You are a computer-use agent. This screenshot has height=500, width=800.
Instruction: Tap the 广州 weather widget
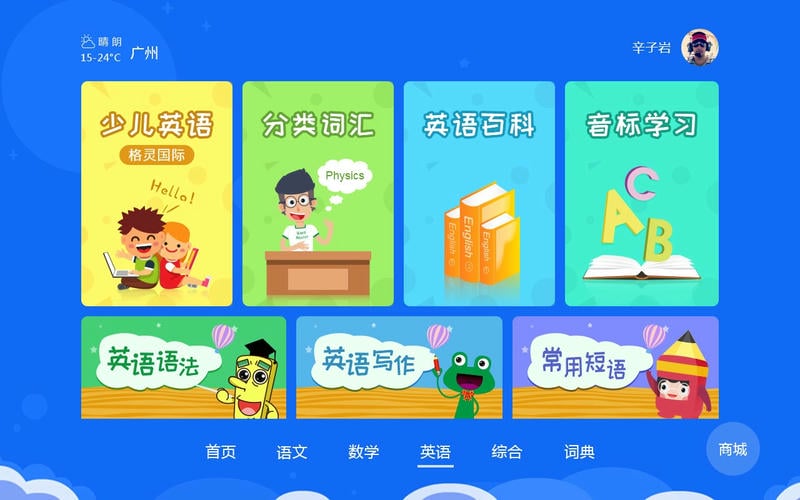(x=118, y=48)
